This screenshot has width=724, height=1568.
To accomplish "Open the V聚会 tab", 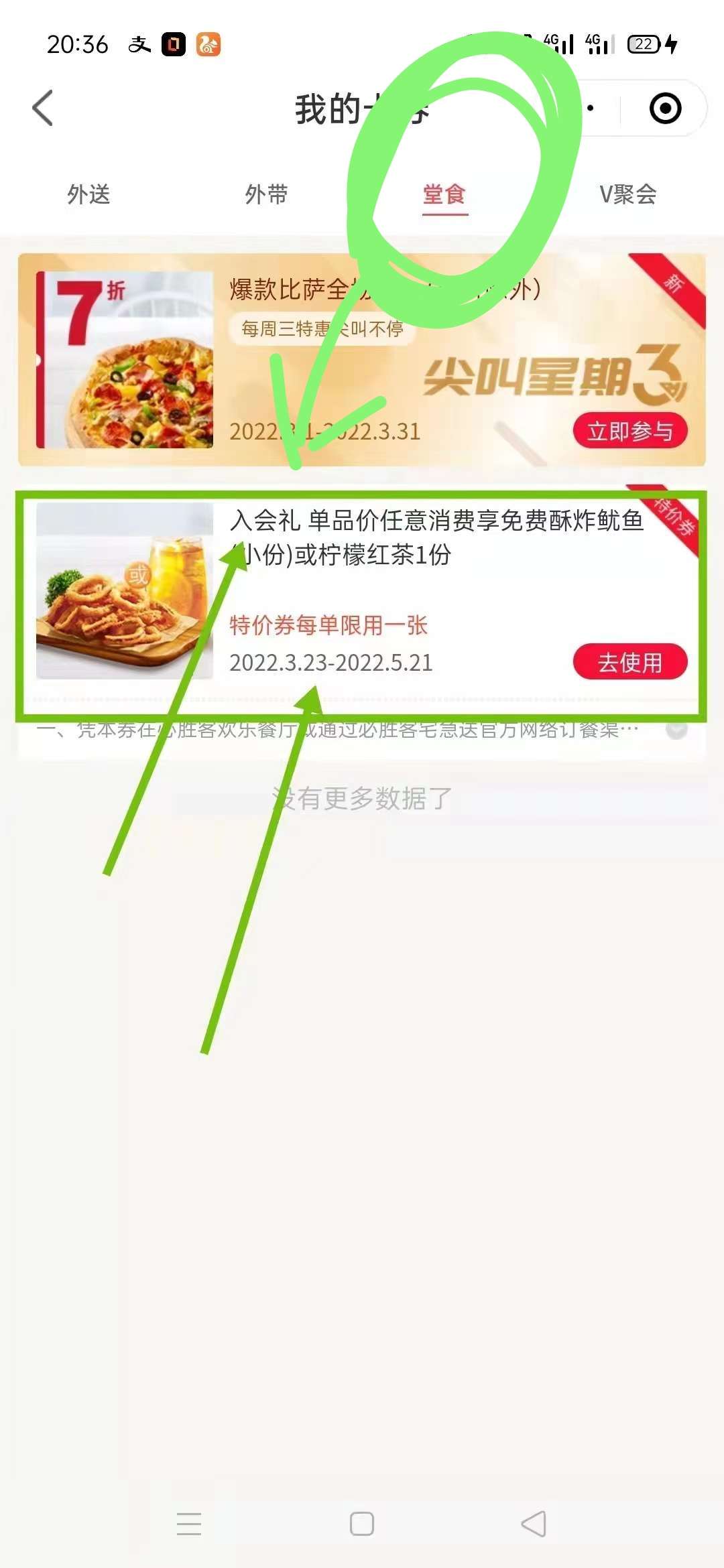I will coord(627,194).
